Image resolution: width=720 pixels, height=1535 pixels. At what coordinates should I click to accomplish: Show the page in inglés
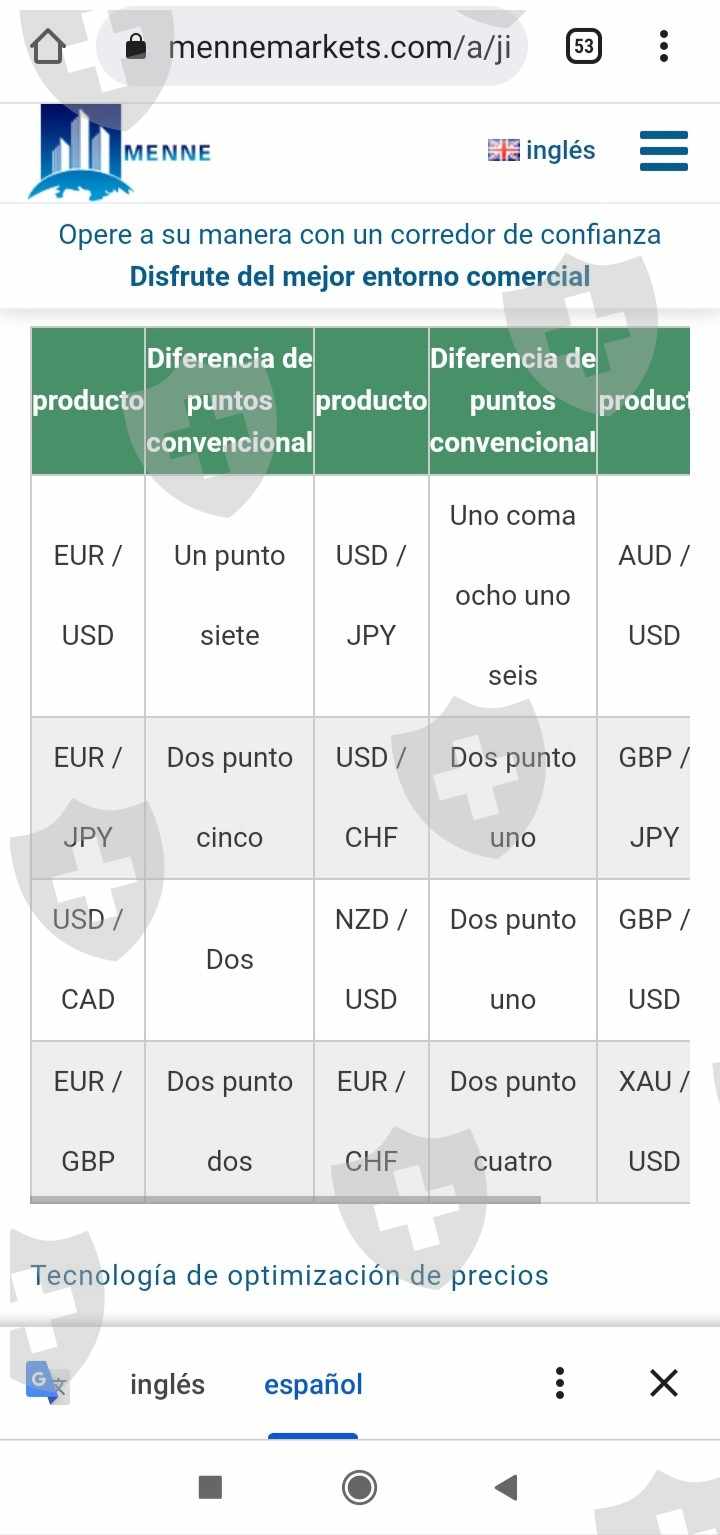pyautogui.click(x=167, y=1384)
